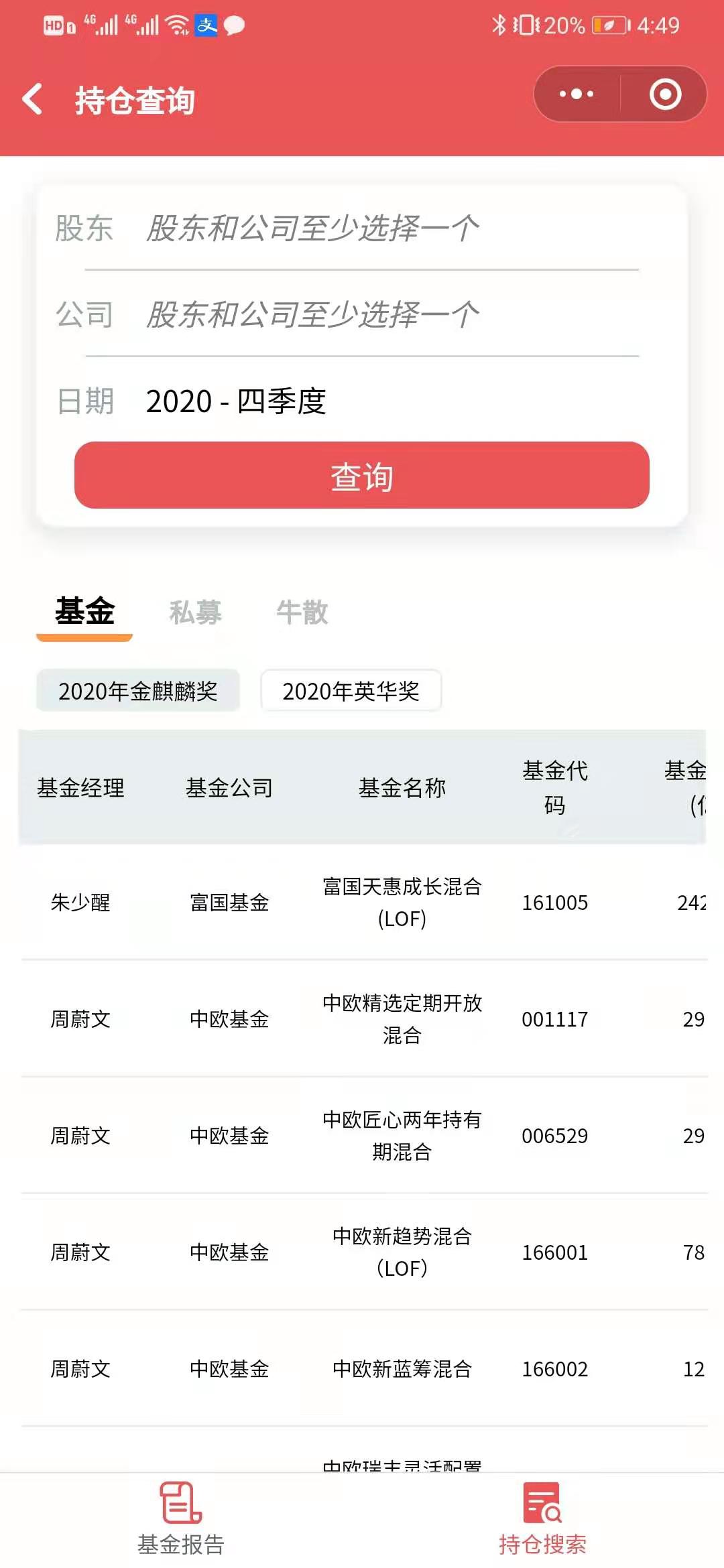The width and height of the screenshot is (724, 1568).
Task: Select the 2020年金麒麟奖 chip
Action: tap(138, 690)
